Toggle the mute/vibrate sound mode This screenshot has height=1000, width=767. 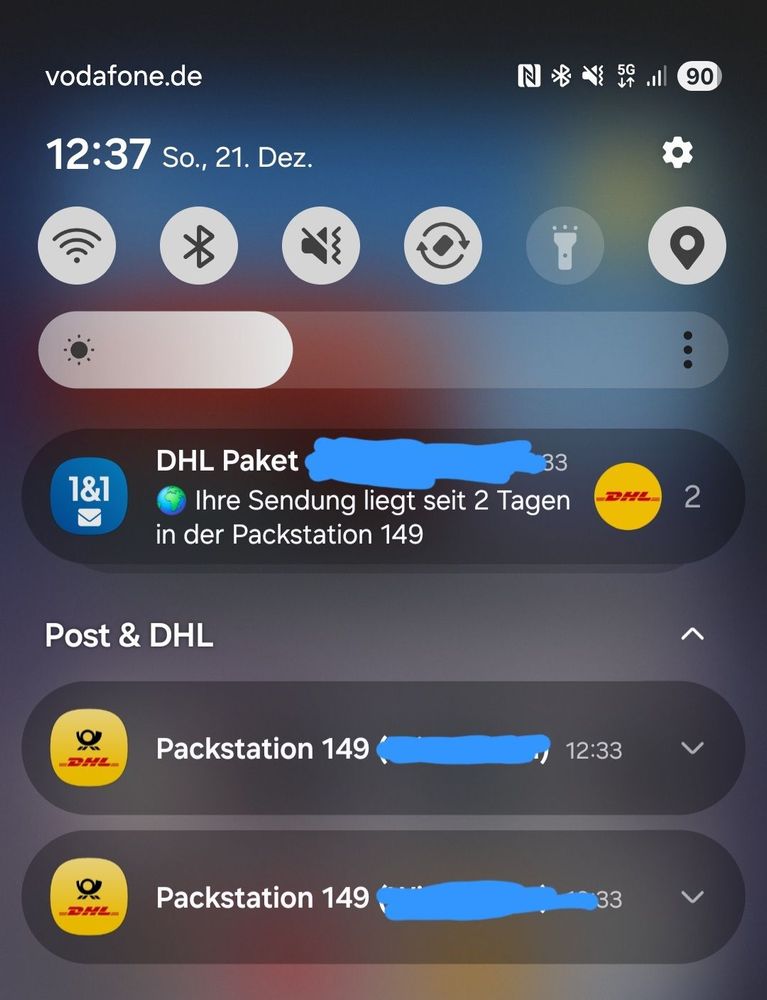[x=321, y=246]
